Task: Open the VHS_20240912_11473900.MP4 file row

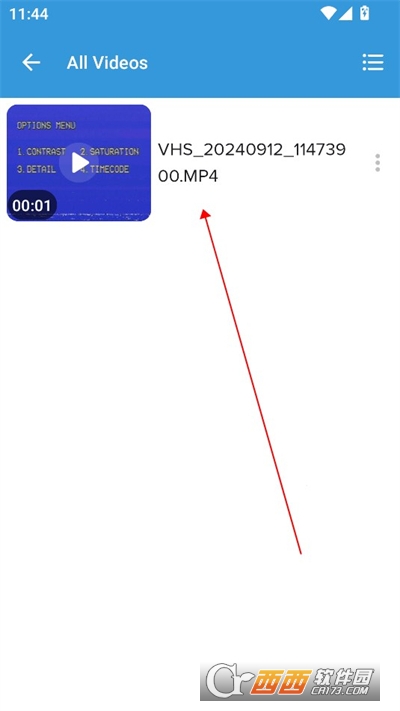Action: [x=200, y=163]
